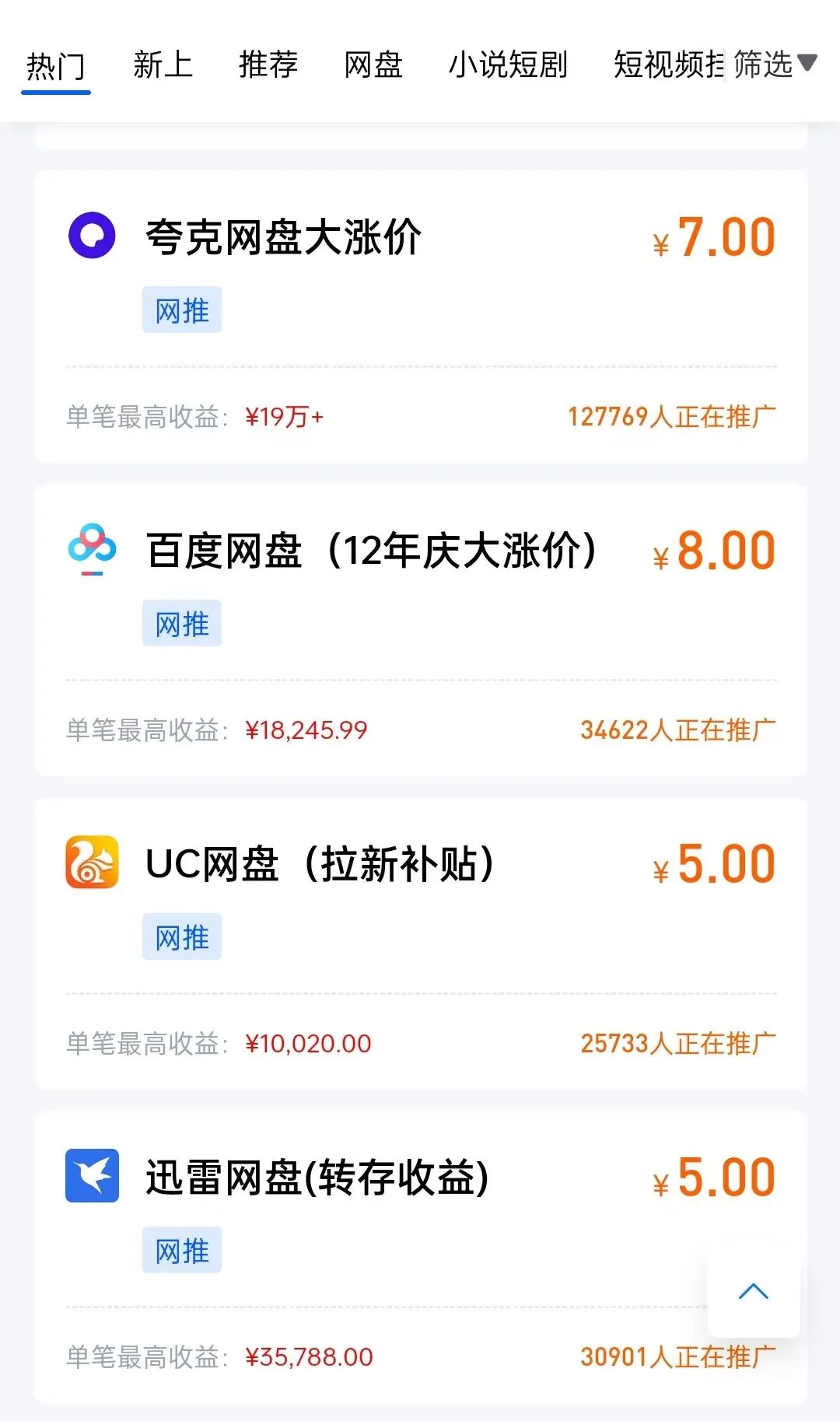Tap the back-to-top arrow button
840x1421 pixels.
(x=753, y=1291)
